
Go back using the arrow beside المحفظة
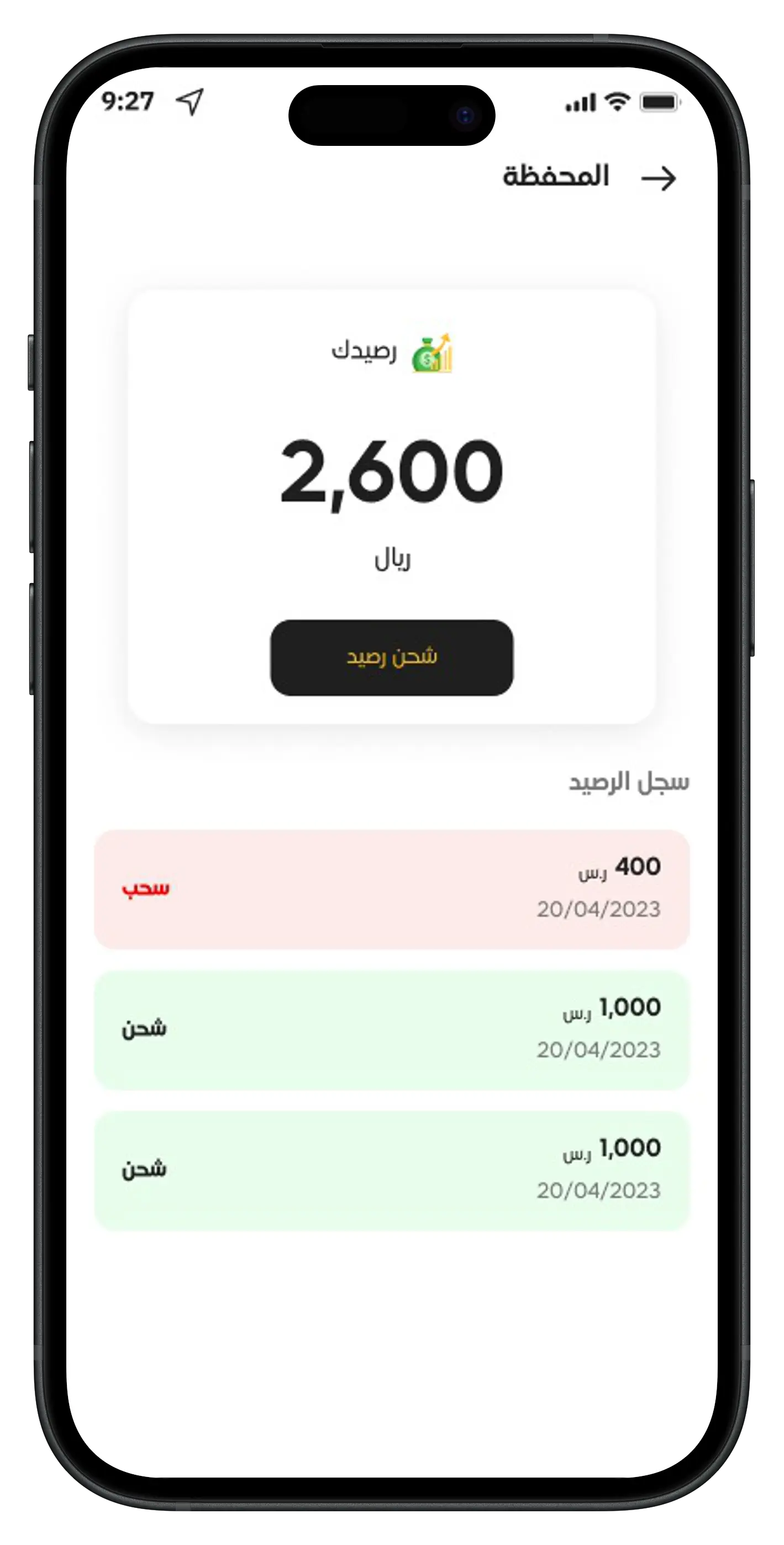[658, 178]
